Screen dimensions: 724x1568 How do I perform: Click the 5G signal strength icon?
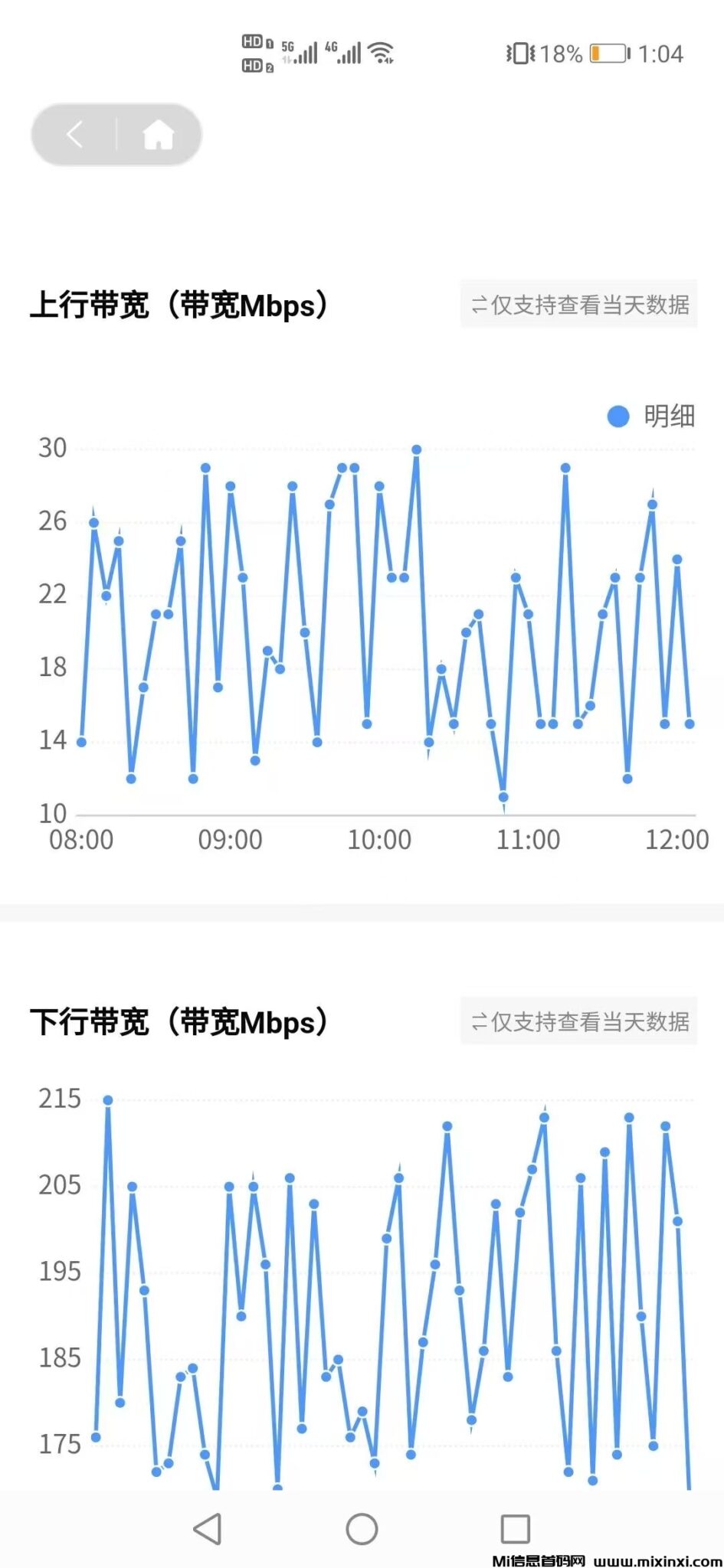[x=302, y=52]
